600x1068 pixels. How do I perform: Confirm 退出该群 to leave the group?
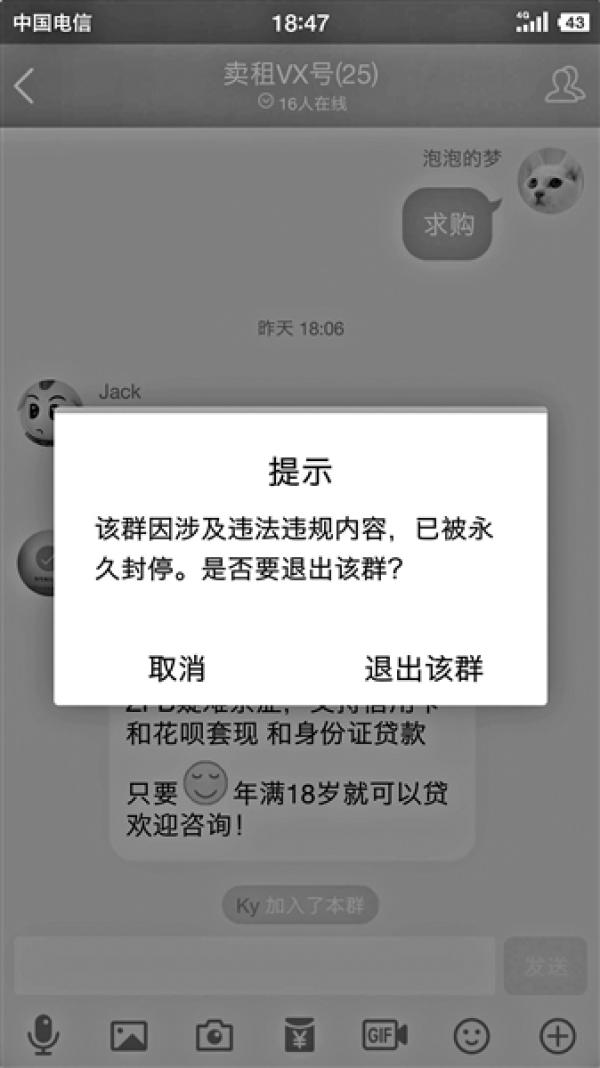coord(424,668)
